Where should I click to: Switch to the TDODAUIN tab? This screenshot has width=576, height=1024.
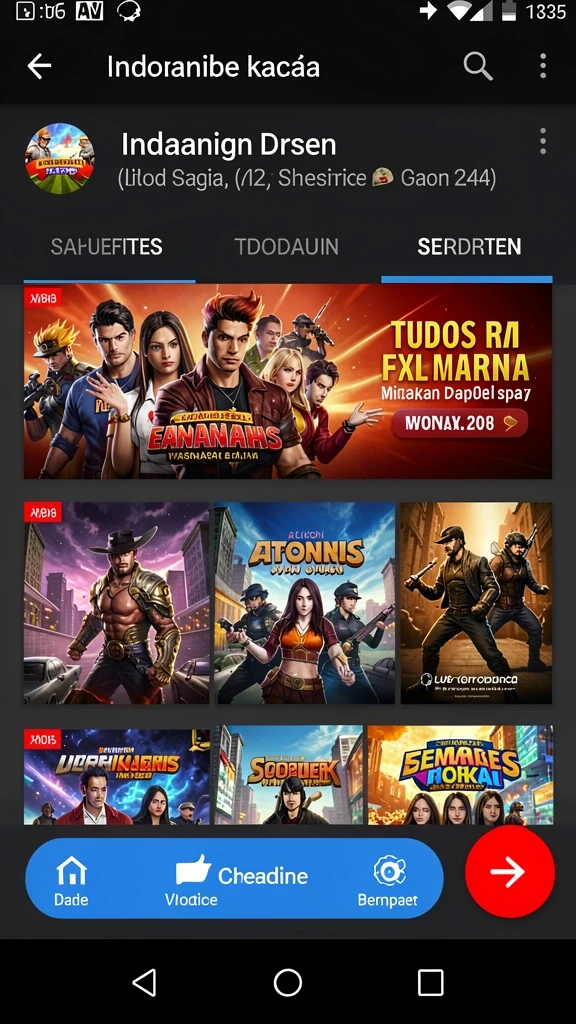coord(287,247)
